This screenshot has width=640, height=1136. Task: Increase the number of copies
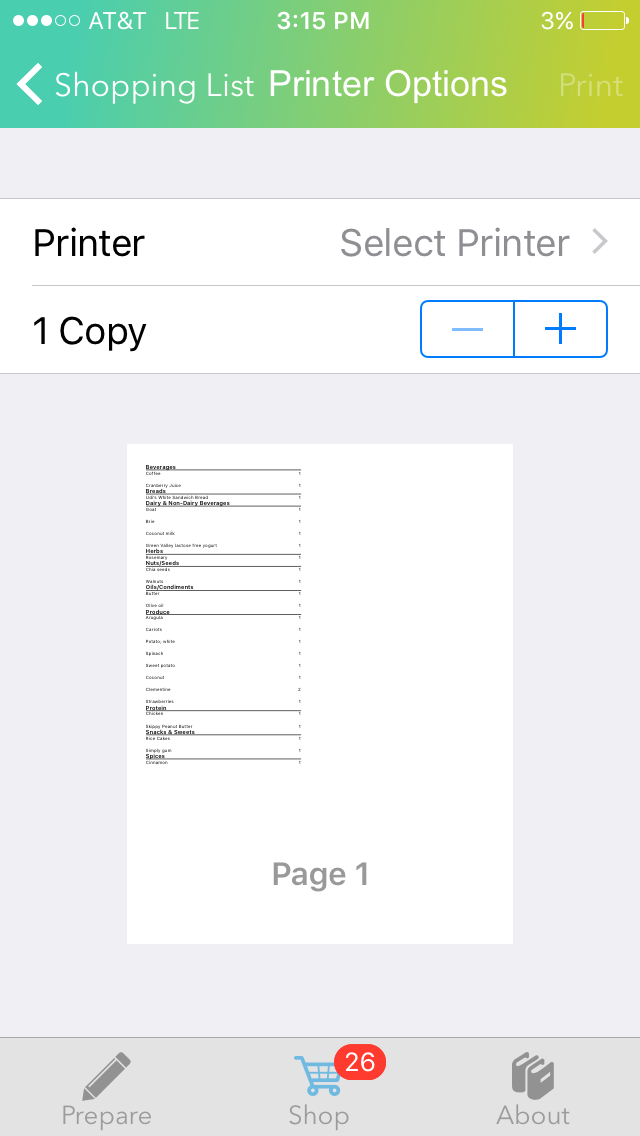tap(560, 329)
